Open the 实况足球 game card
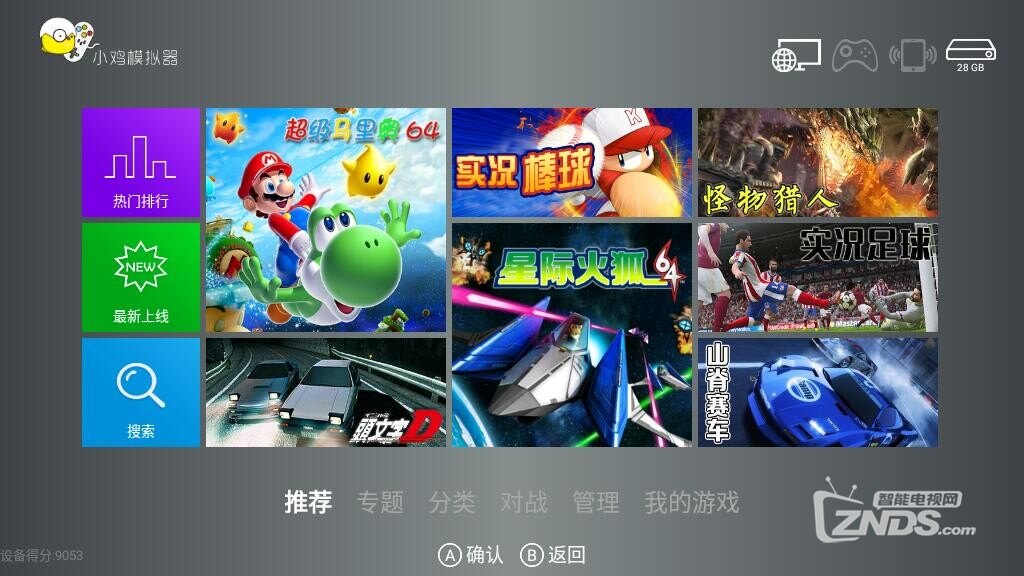Screen dimensions: 1024x576 pyautogui.click(x=818, y=277)
